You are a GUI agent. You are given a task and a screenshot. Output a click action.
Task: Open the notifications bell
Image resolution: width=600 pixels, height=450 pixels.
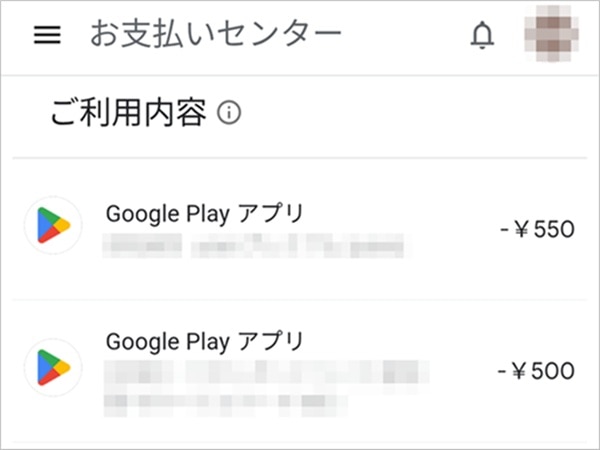pyautogui.click(x=482, y=35)
